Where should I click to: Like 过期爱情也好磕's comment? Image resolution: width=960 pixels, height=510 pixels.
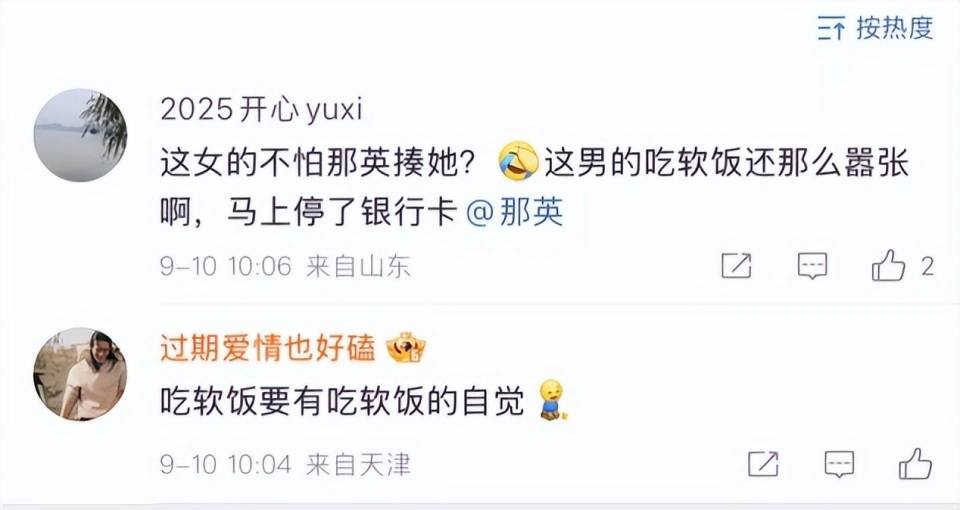click(915, 464)
